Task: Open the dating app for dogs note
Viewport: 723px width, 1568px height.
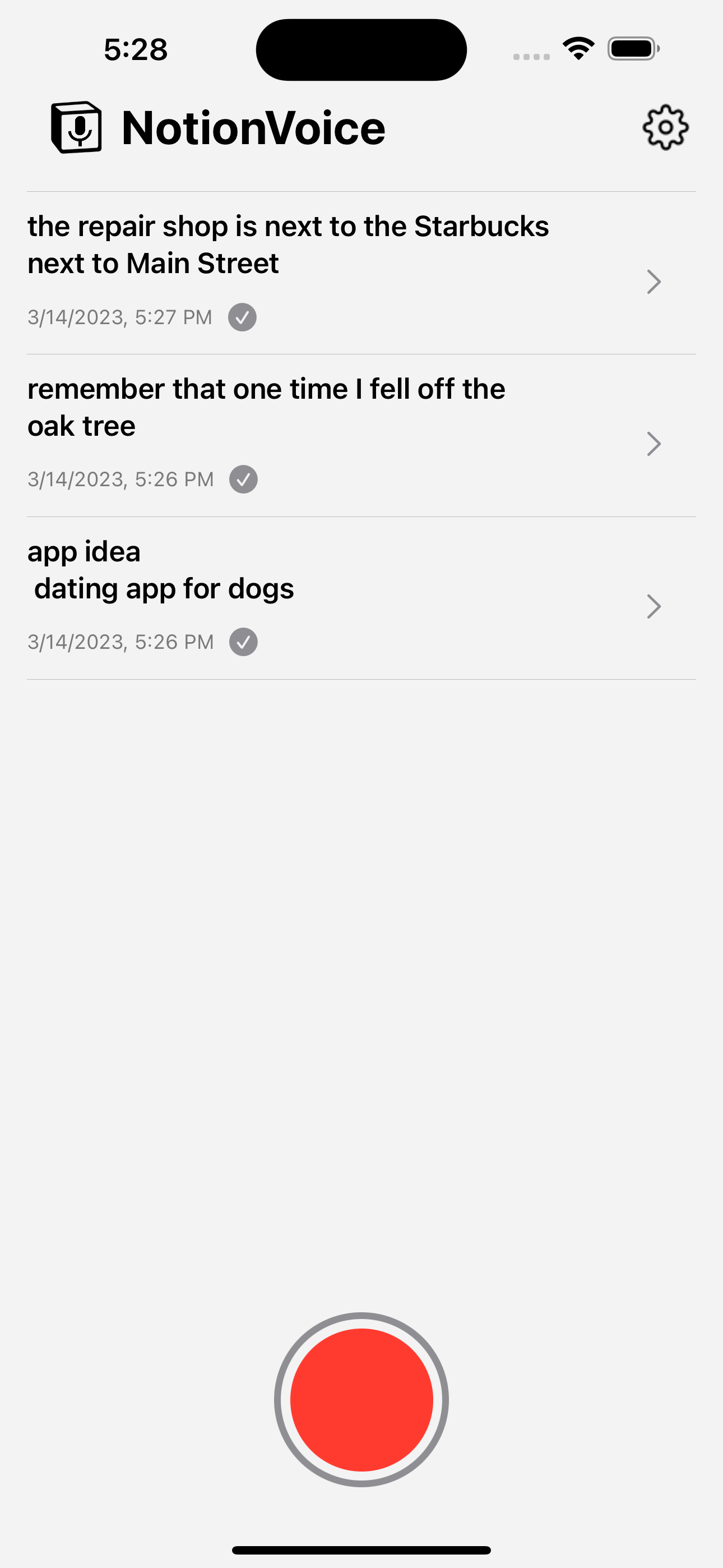Action: click(341, 598)
